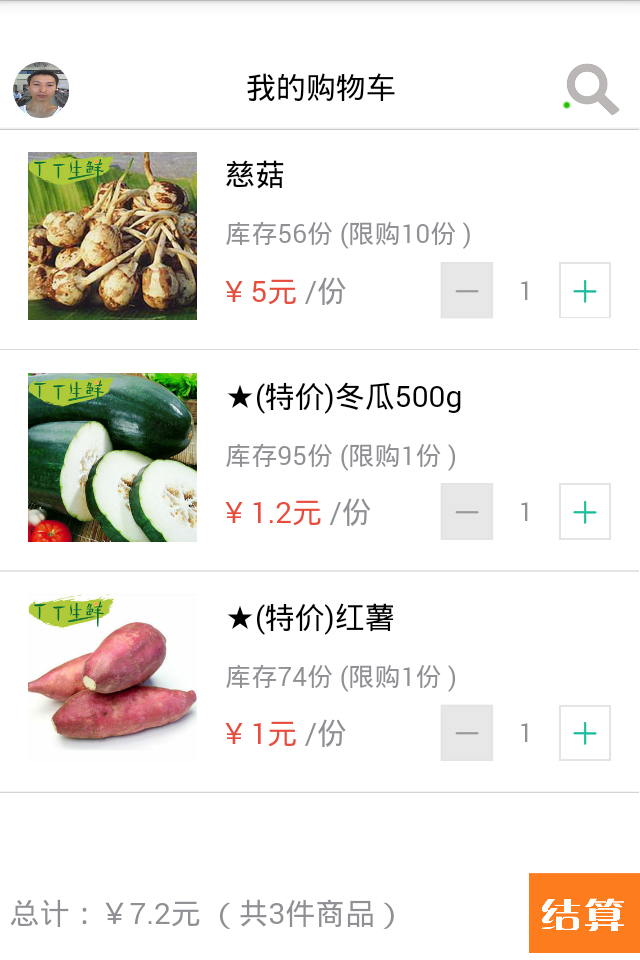Decrease quantity of ★(特价)红薯
This screenshot has width=640, height=960.
pyautogui.click(x=467, y=733)
